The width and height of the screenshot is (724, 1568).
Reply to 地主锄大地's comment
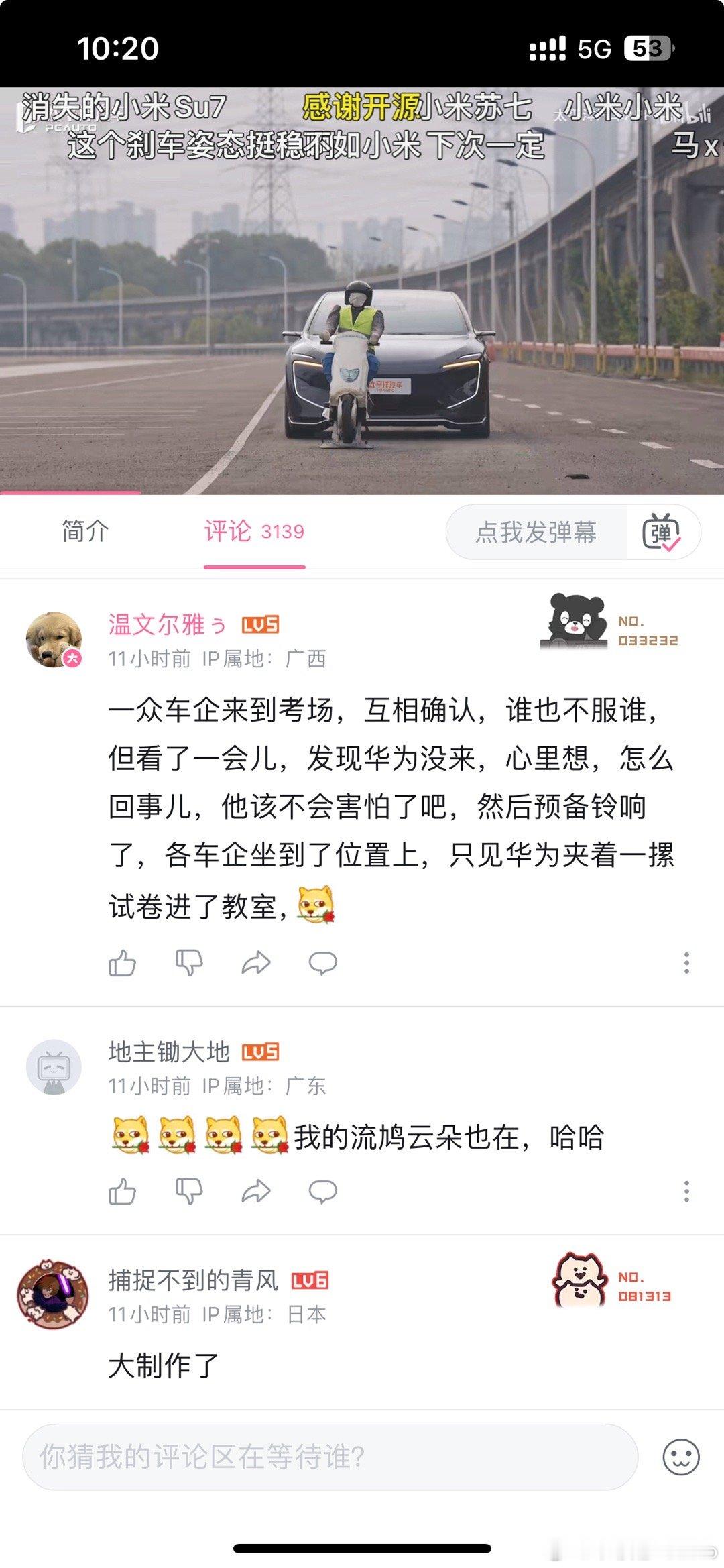322,1192
